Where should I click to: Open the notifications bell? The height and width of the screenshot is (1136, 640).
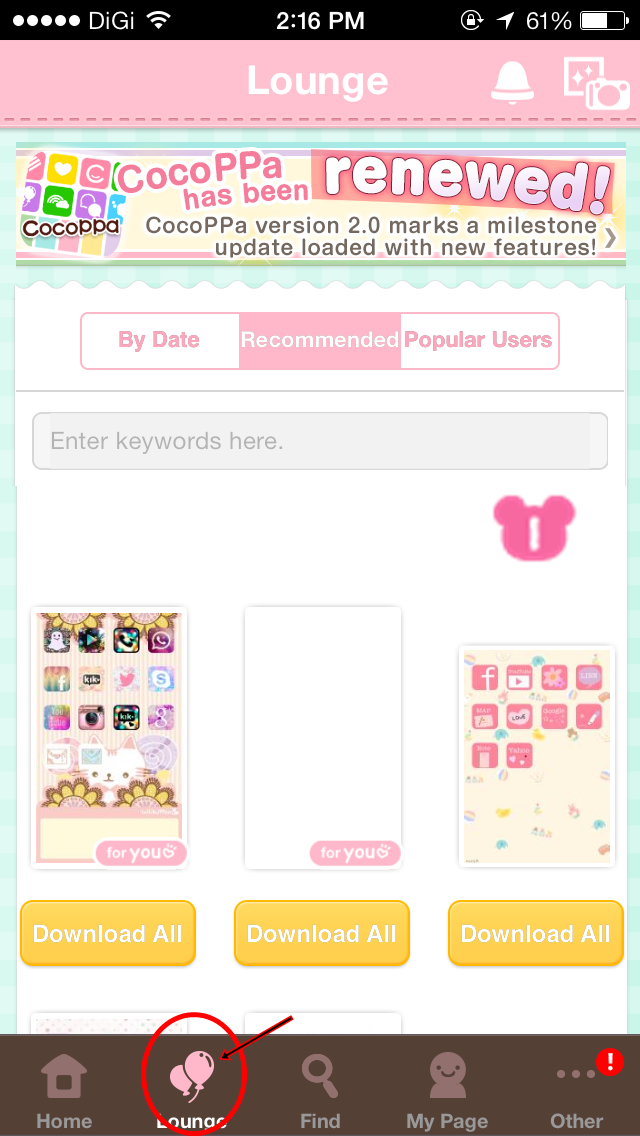[x=512, y=80]
